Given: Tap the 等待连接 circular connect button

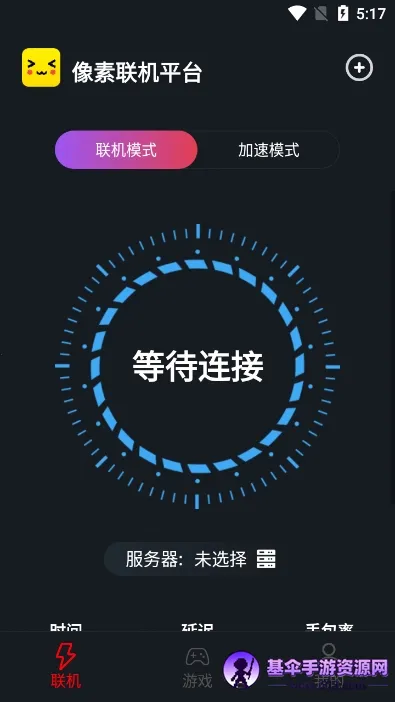Looking at the screenshot, I should click(x=198, y=366).
